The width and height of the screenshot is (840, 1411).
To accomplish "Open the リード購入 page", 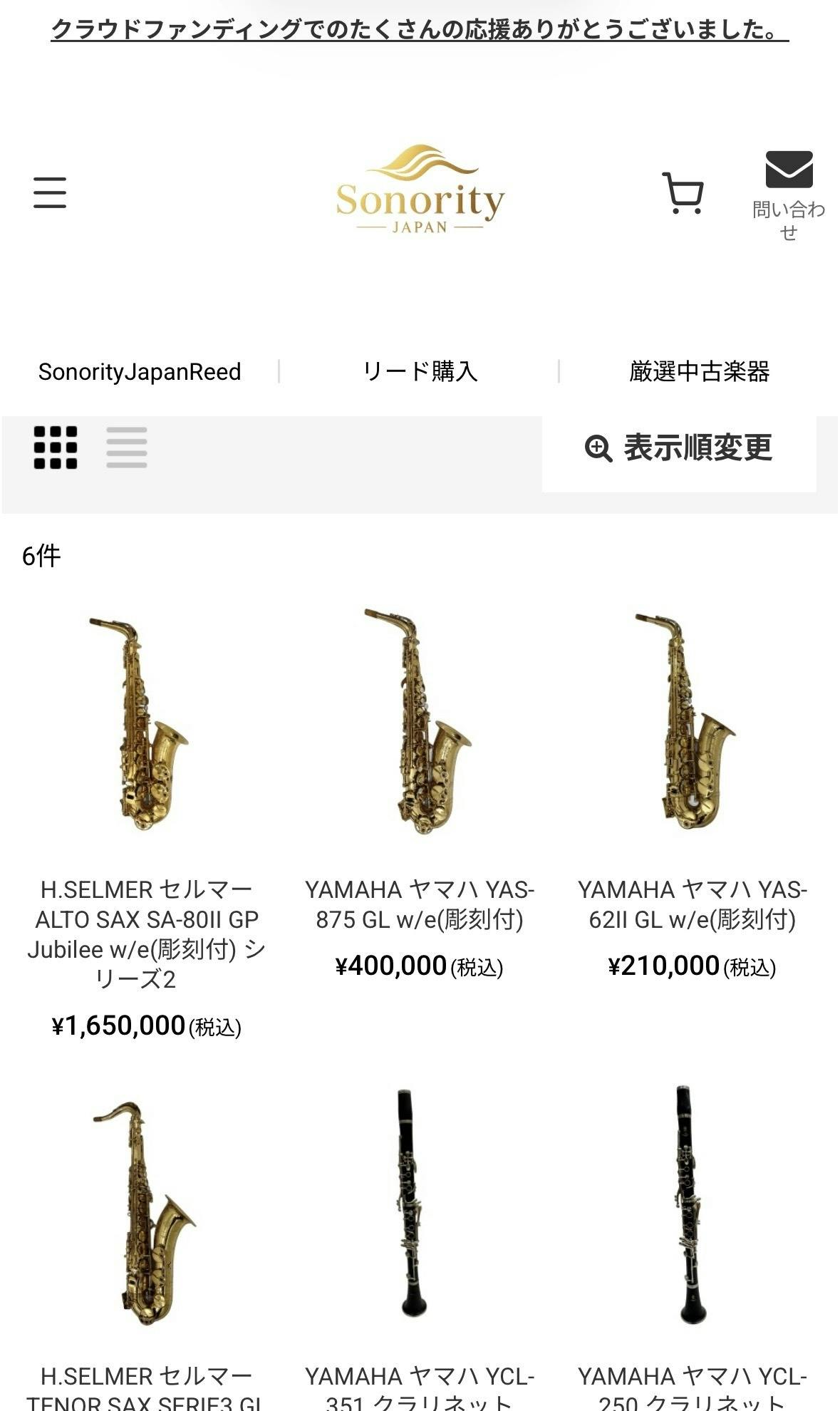I will (x=420, y=371).
